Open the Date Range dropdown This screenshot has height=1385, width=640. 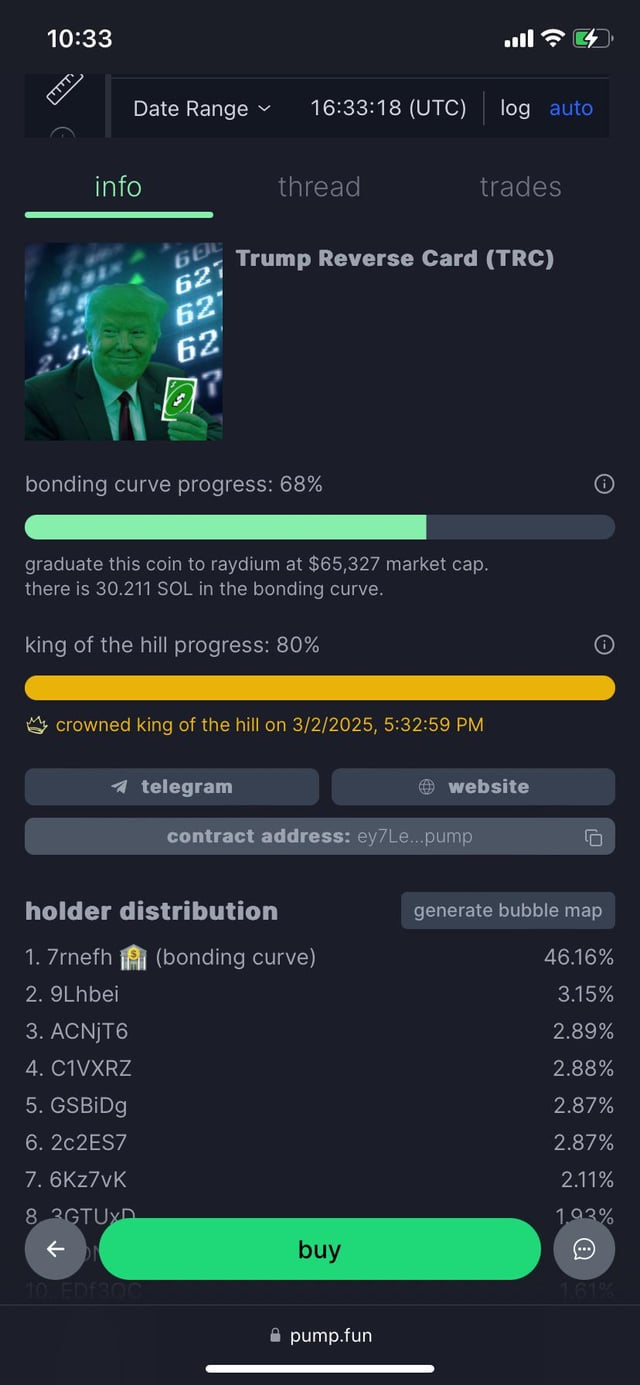(202, 108)
